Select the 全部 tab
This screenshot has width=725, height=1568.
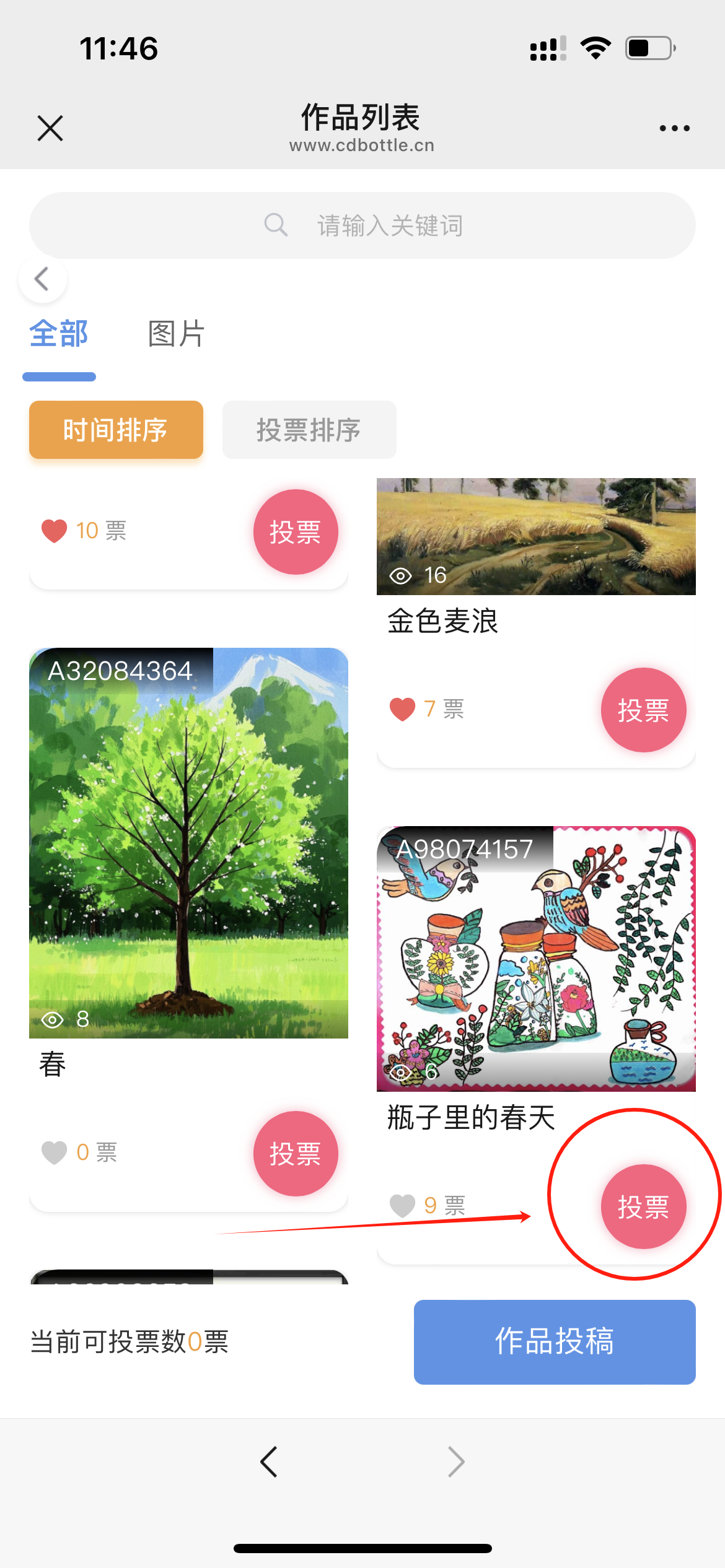tap(59, 333)
